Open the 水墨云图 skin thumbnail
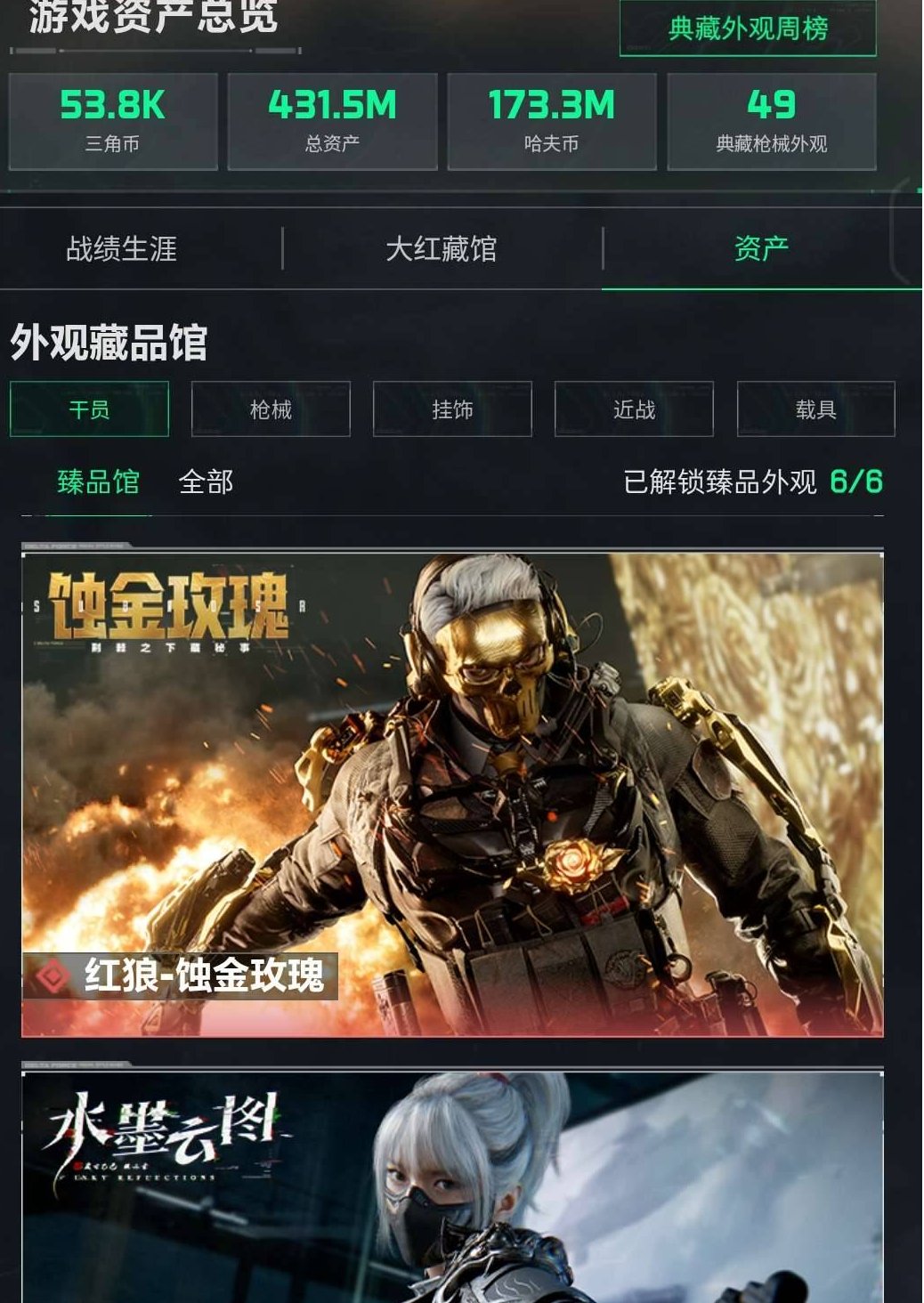The height and width of the screenshot is (1303, 924). pyautogui.click(x=462, y=1184)
